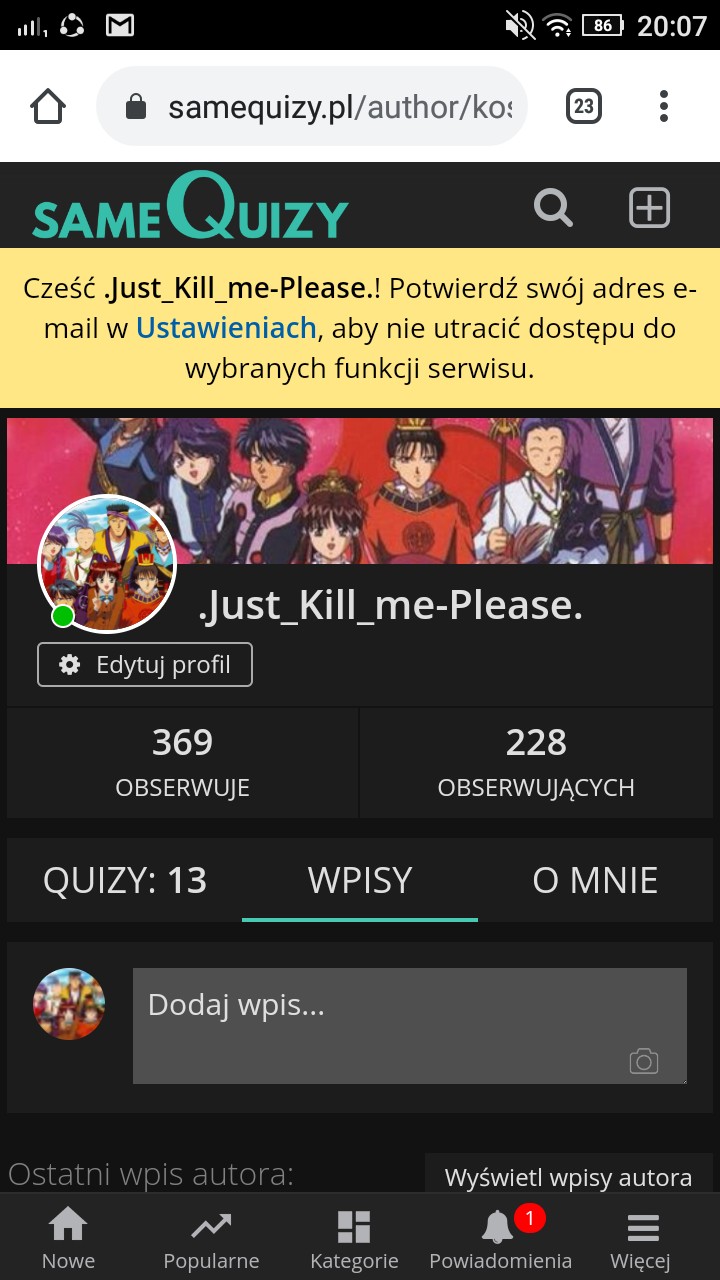Open the Ustawieniach settings link

tap(226, 328)
